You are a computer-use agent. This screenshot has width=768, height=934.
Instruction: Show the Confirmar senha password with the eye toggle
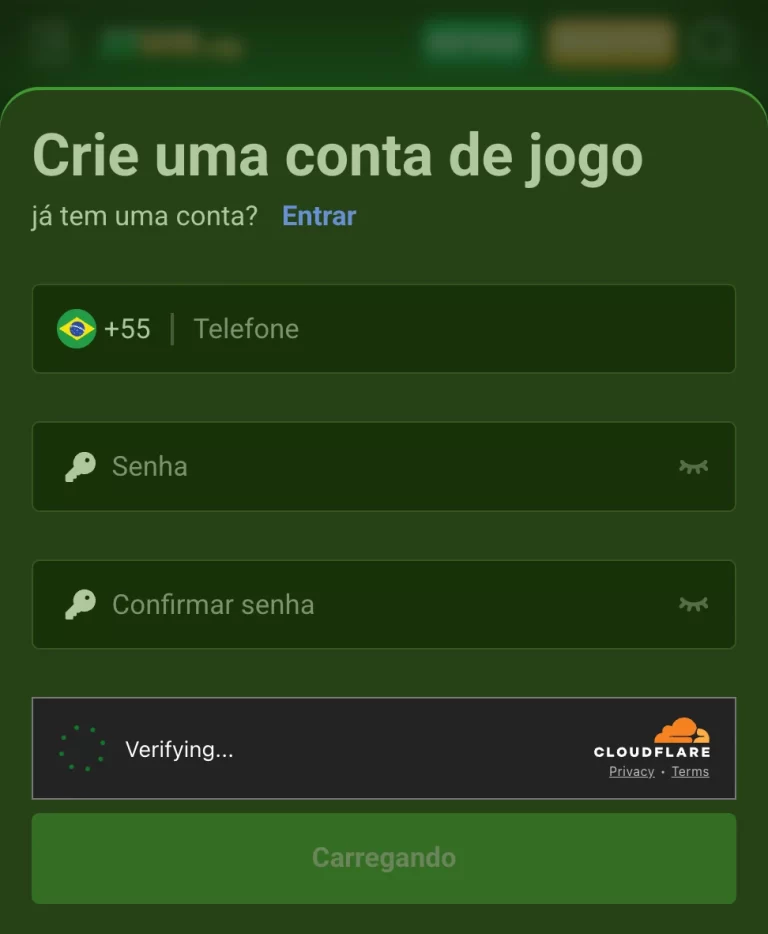tap(694, 604)
